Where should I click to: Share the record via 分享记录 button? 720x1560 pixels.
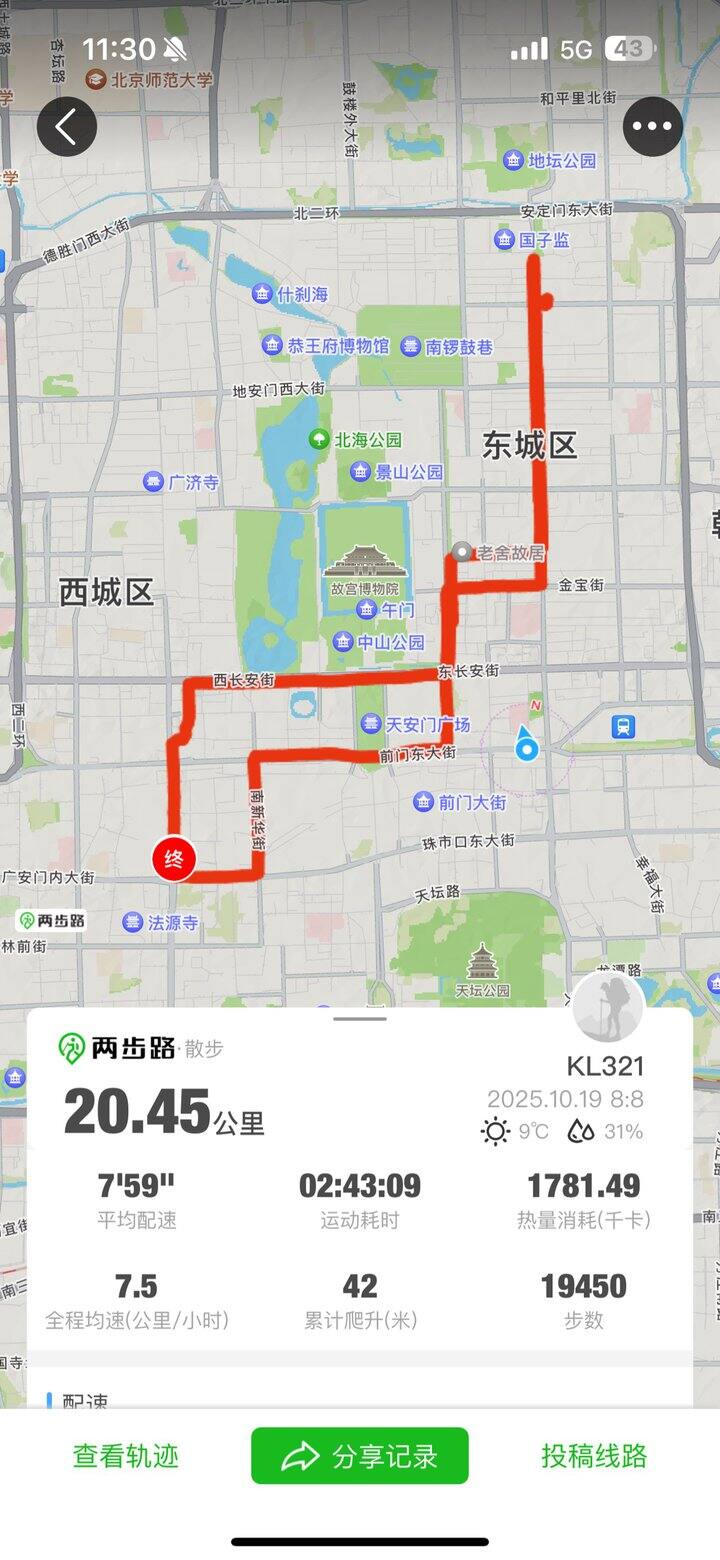click(360, 1456)
